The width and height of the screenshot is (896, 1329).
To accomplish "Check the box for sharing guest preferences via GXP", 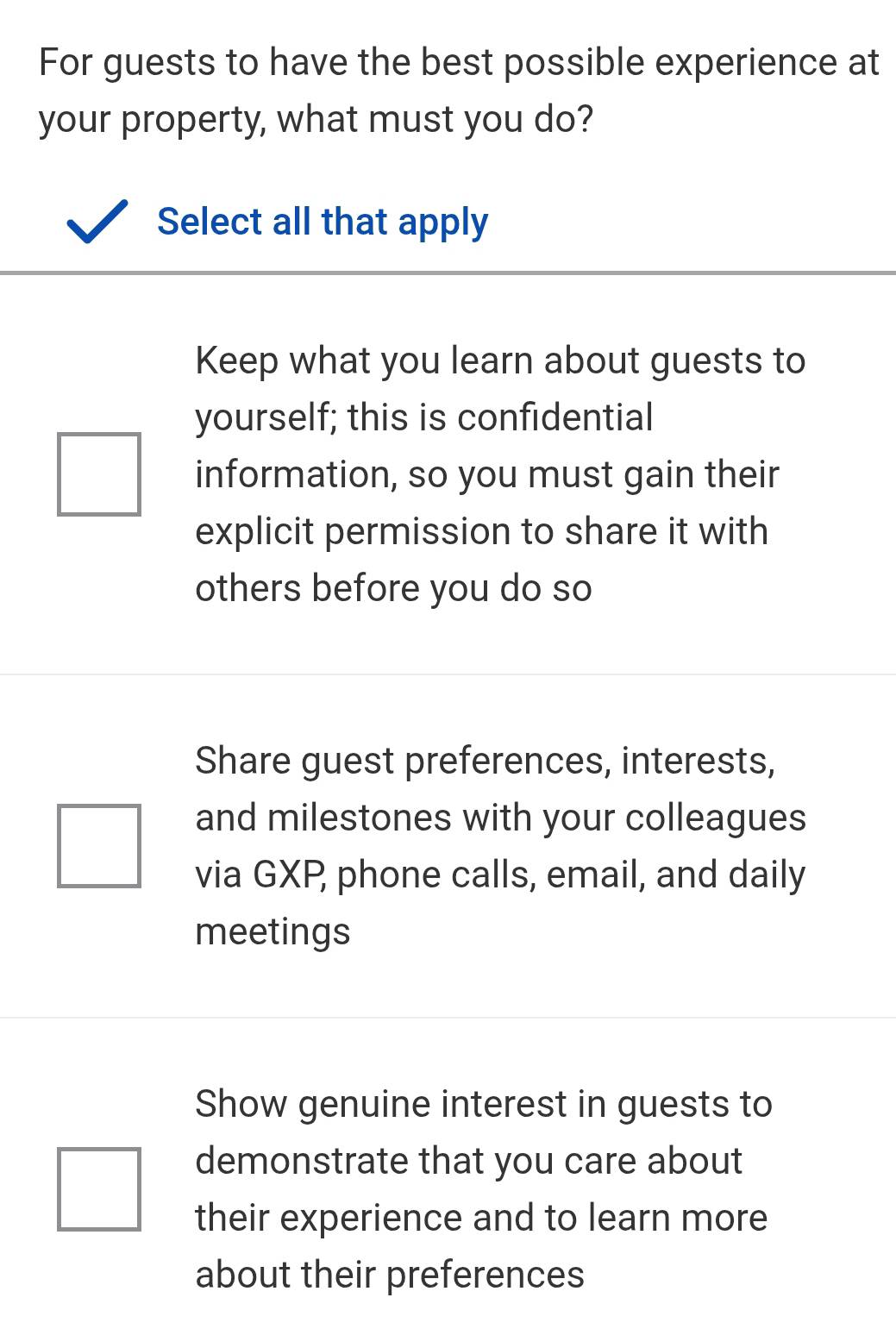I will [100, 846].
